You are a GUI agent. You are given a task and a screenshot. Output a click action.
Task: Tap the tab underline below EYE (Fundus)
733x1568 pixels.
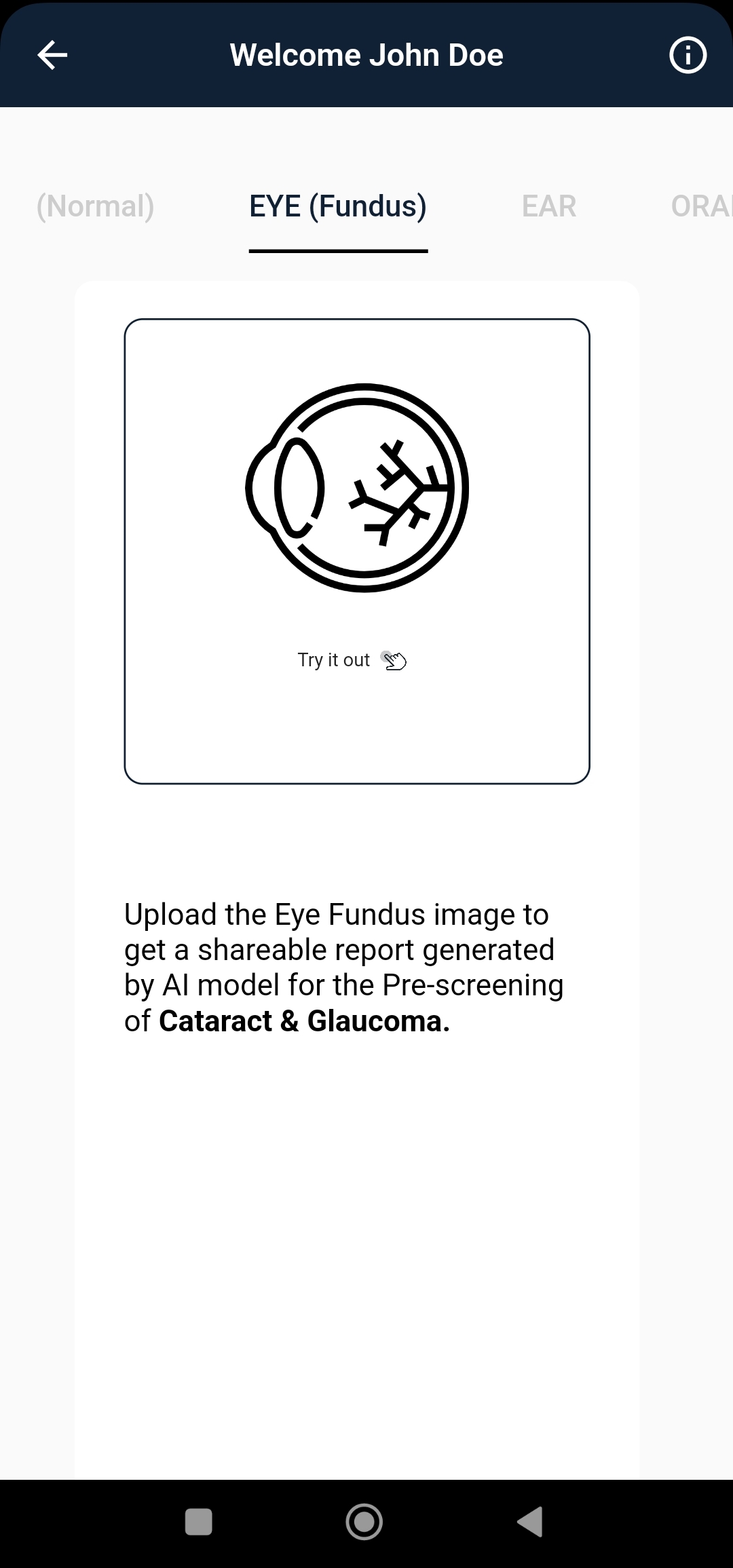tap(337, 250)
